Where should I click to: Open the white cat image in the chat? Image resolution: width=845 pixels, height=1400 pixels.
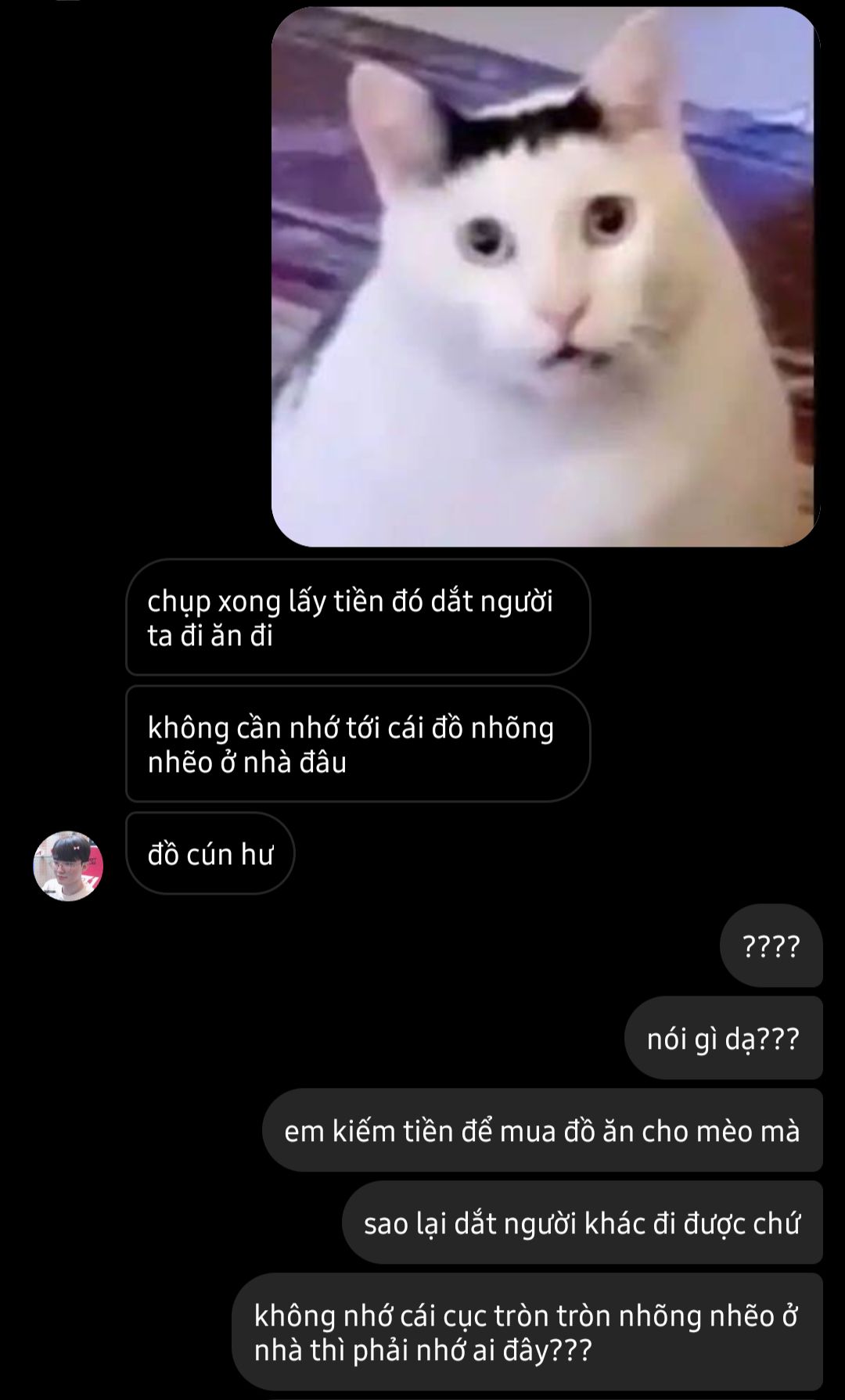point(545,277)
